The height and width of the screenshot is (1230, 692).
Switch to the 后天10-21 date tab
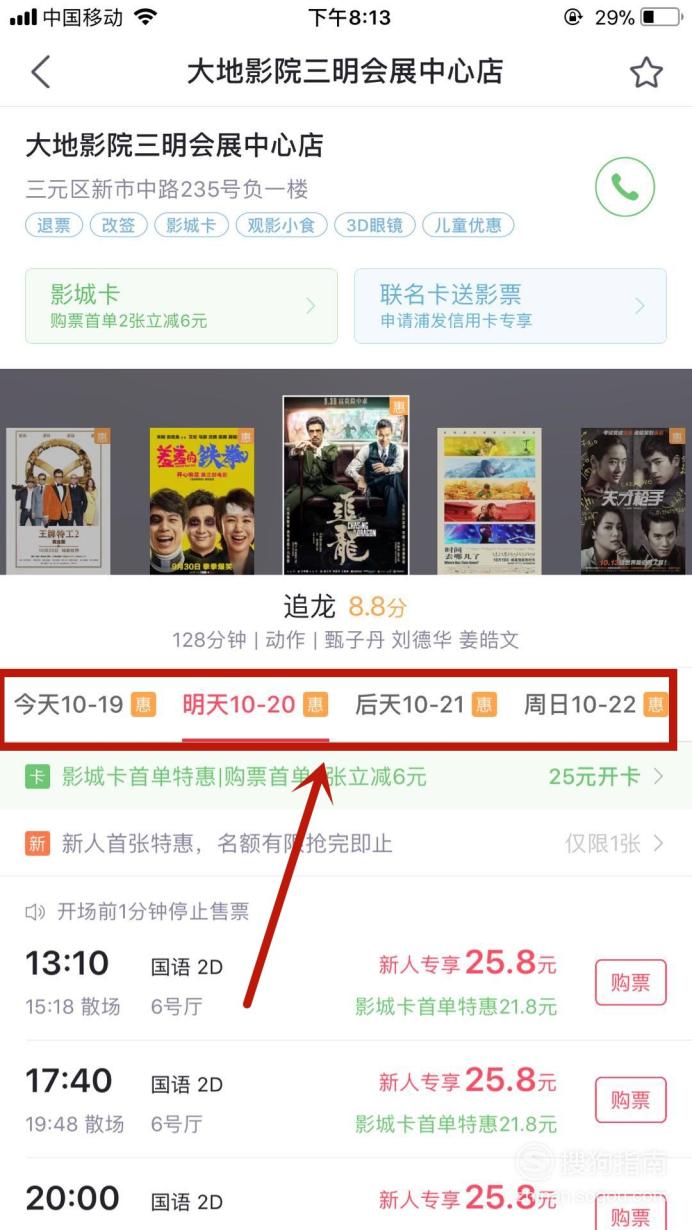click(426, 705)
